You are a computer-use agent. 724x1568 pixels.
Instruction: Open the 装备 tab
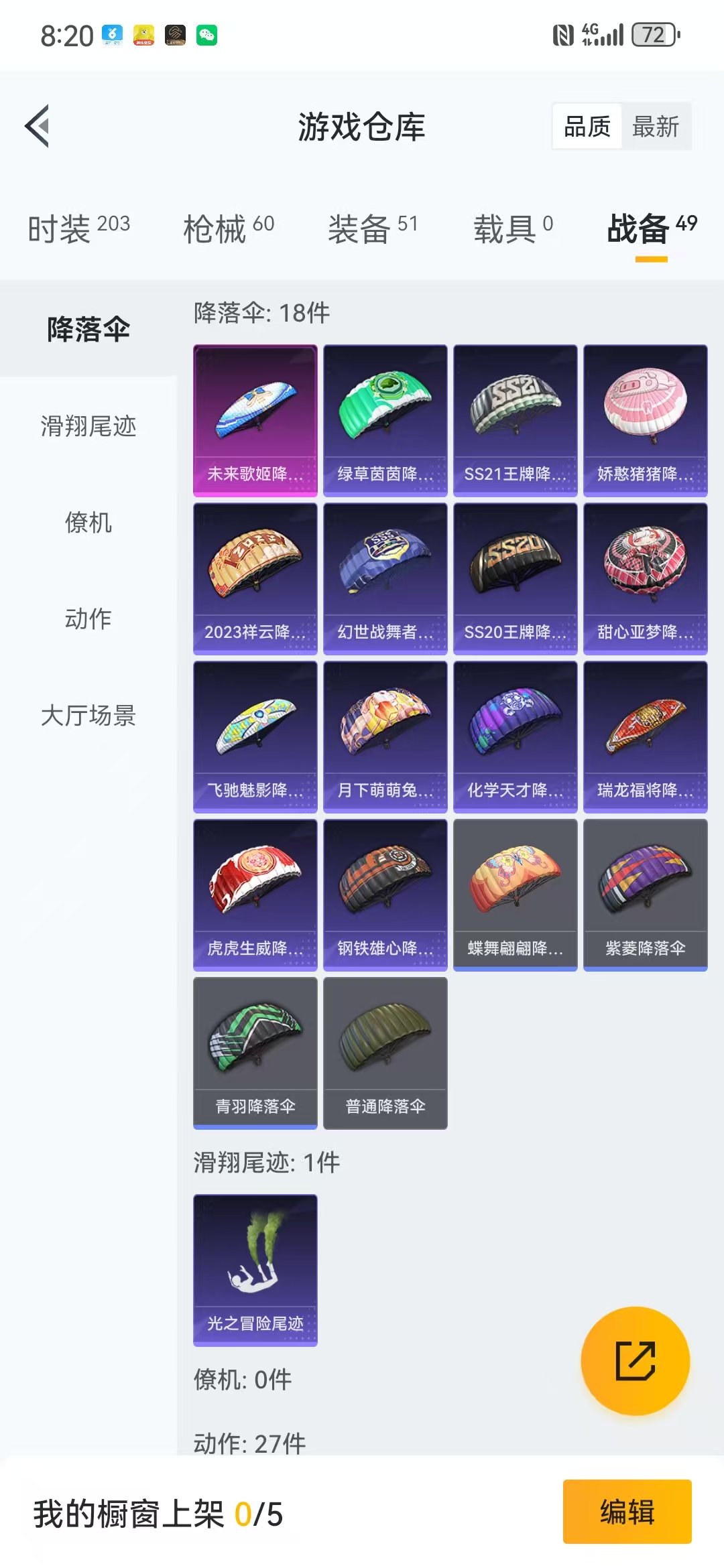tap(373, 228)
